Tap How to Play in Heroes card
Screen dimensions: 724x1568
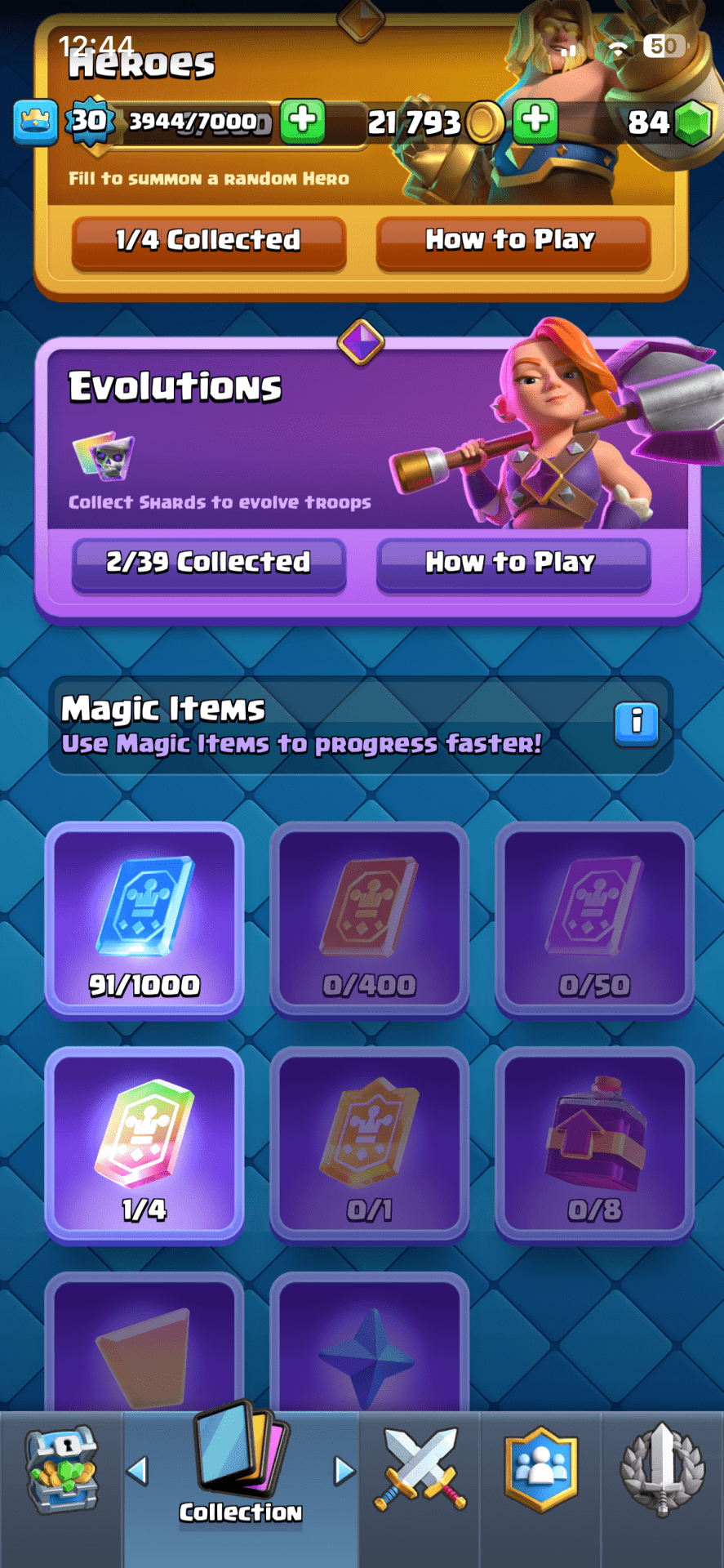(x=513, y=242)
